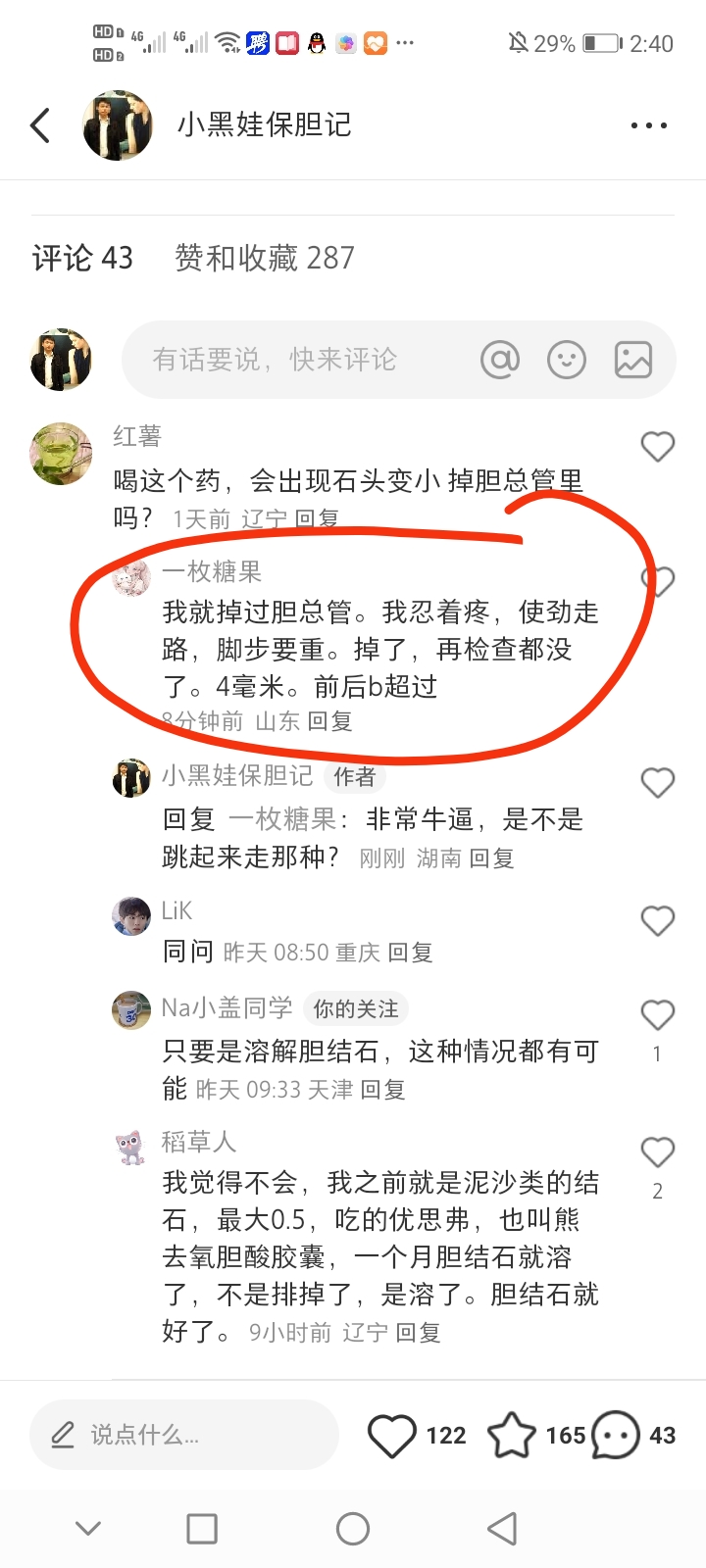Mention someone with the @ icon
This screenshot has width=706, height=1568.
click(500, 360)
